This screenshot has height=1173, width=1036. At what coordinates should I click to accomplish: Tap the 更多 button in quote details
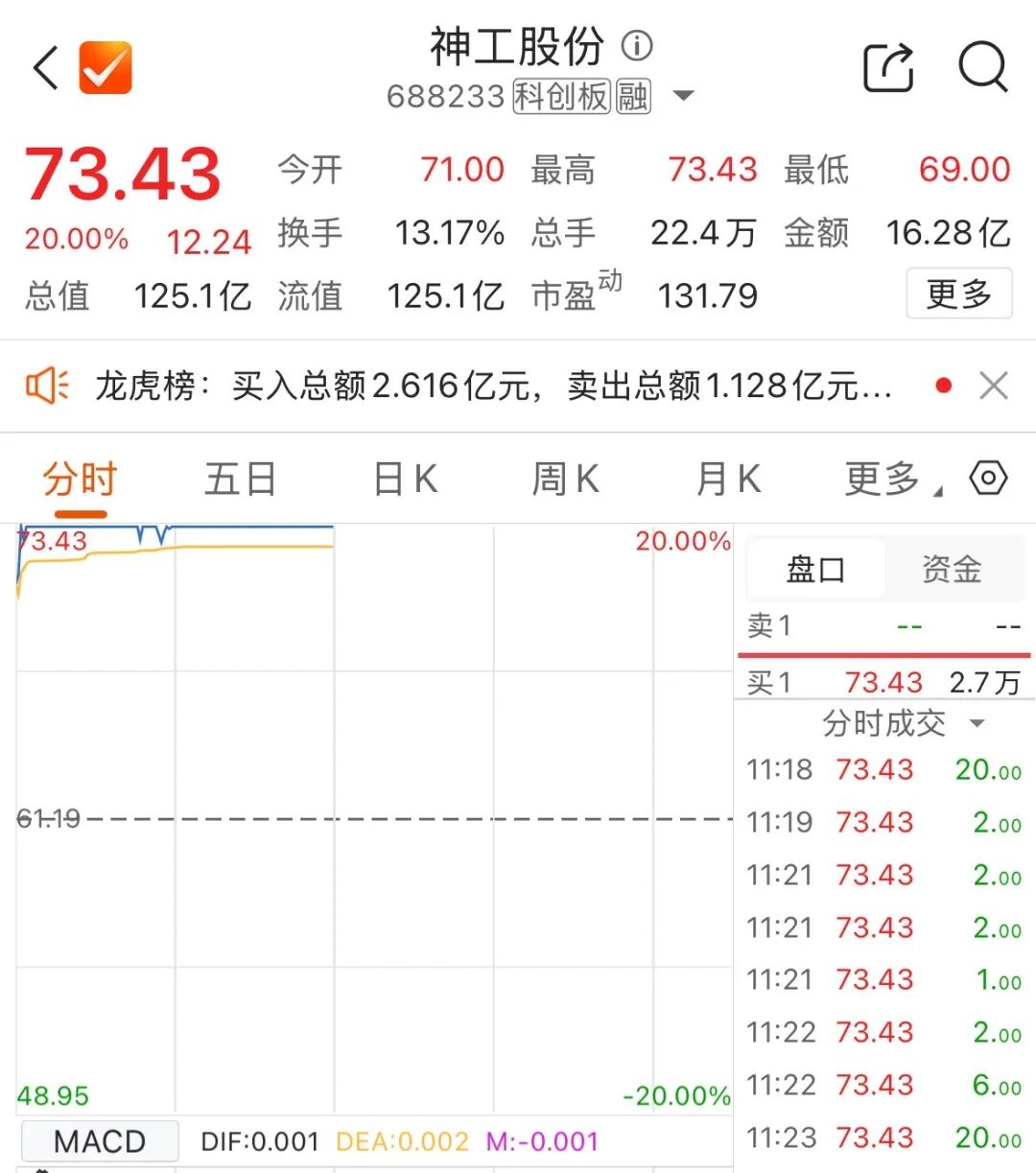pyautogui.click(x=958, y=293)
